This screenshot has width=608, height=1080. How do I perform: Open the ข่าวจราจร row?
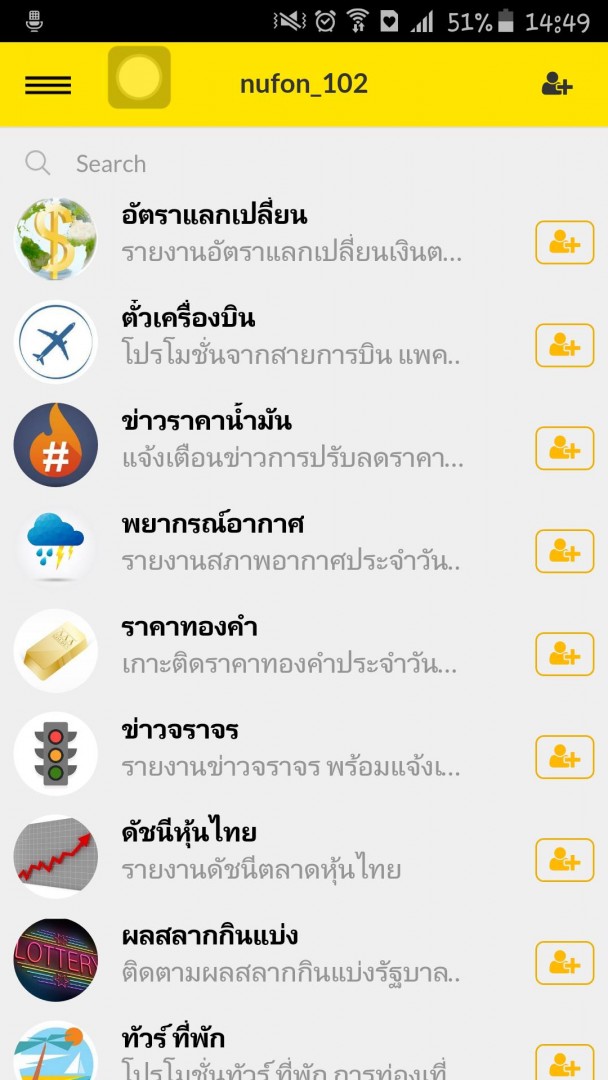[290, 749]
